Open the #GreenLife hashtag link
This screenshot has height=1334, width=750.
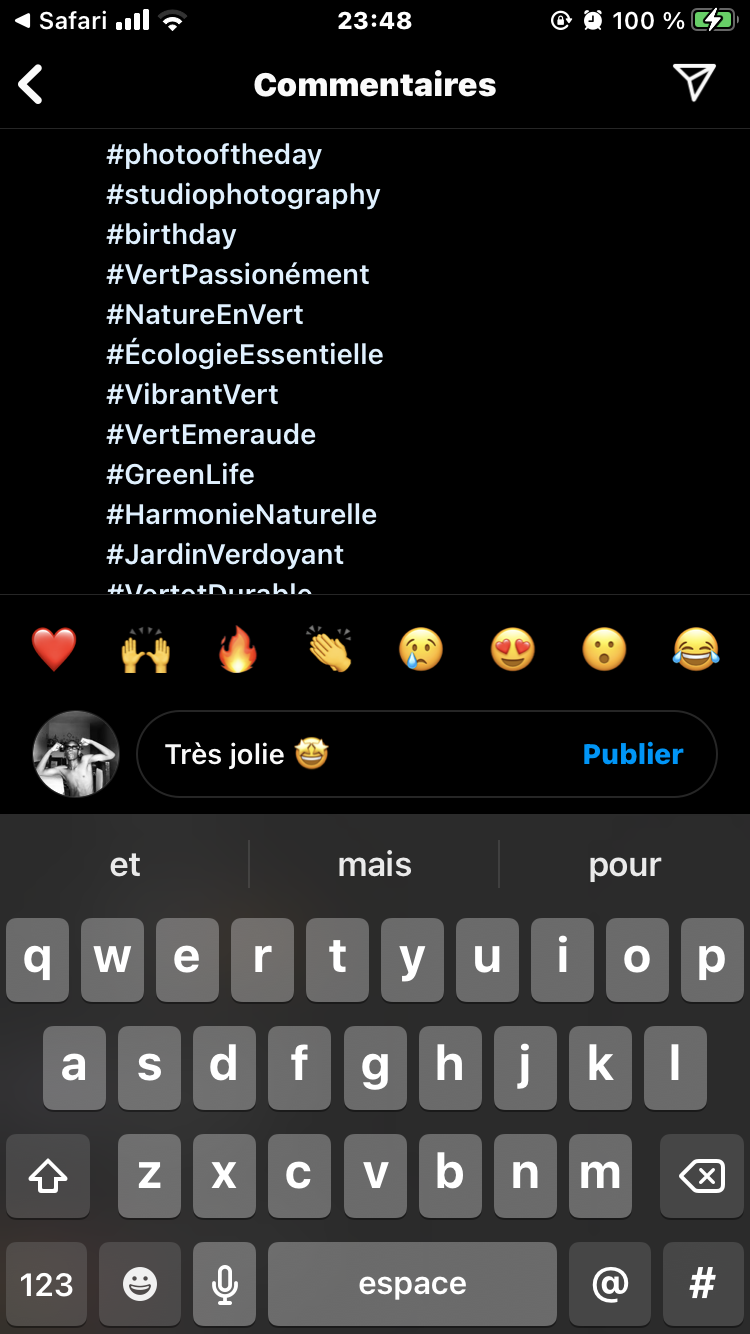coord(180,475)
